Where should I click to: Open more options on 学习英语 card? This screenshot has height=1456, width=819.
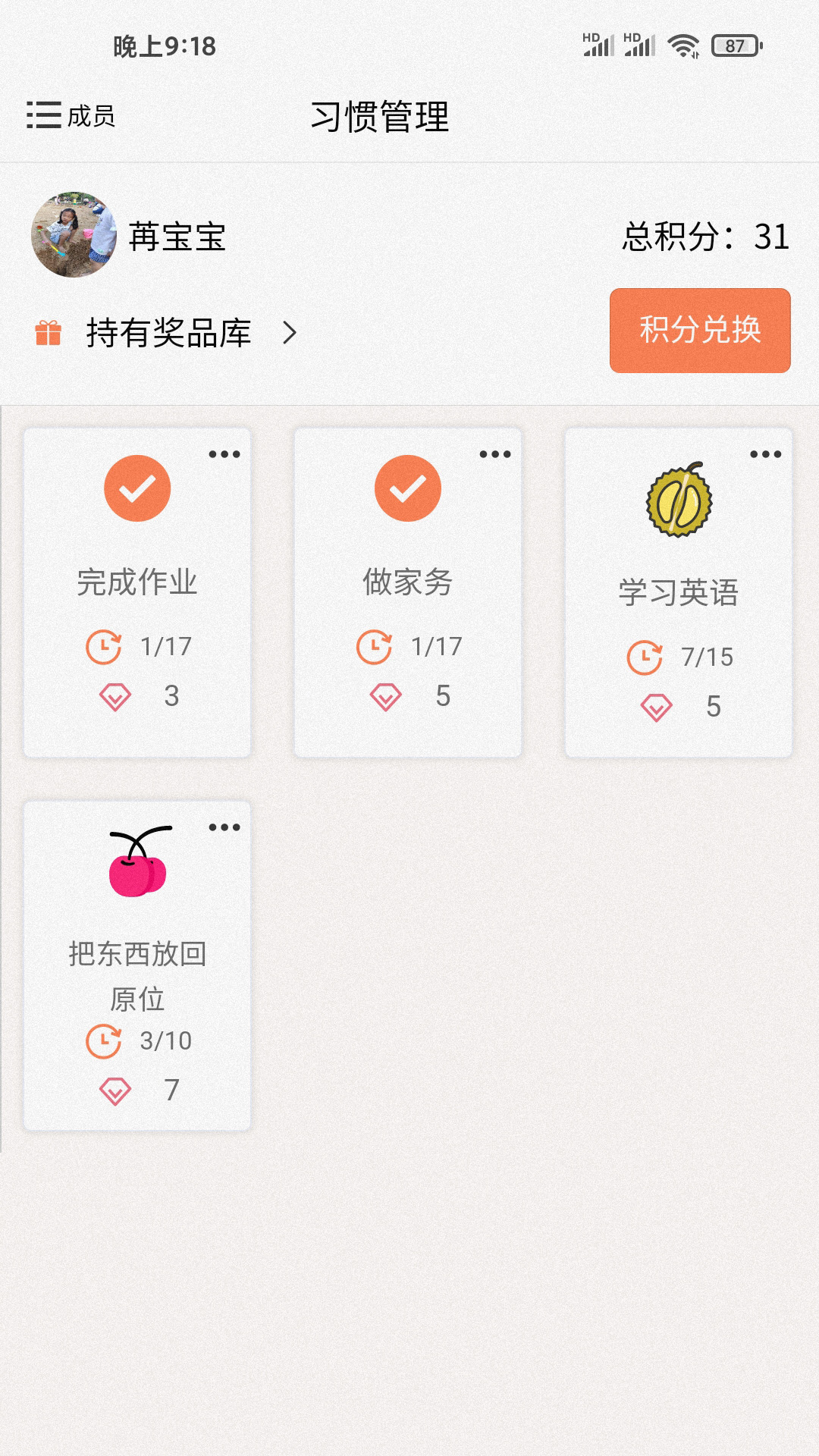pyautogui.click(x=765, y=454)
